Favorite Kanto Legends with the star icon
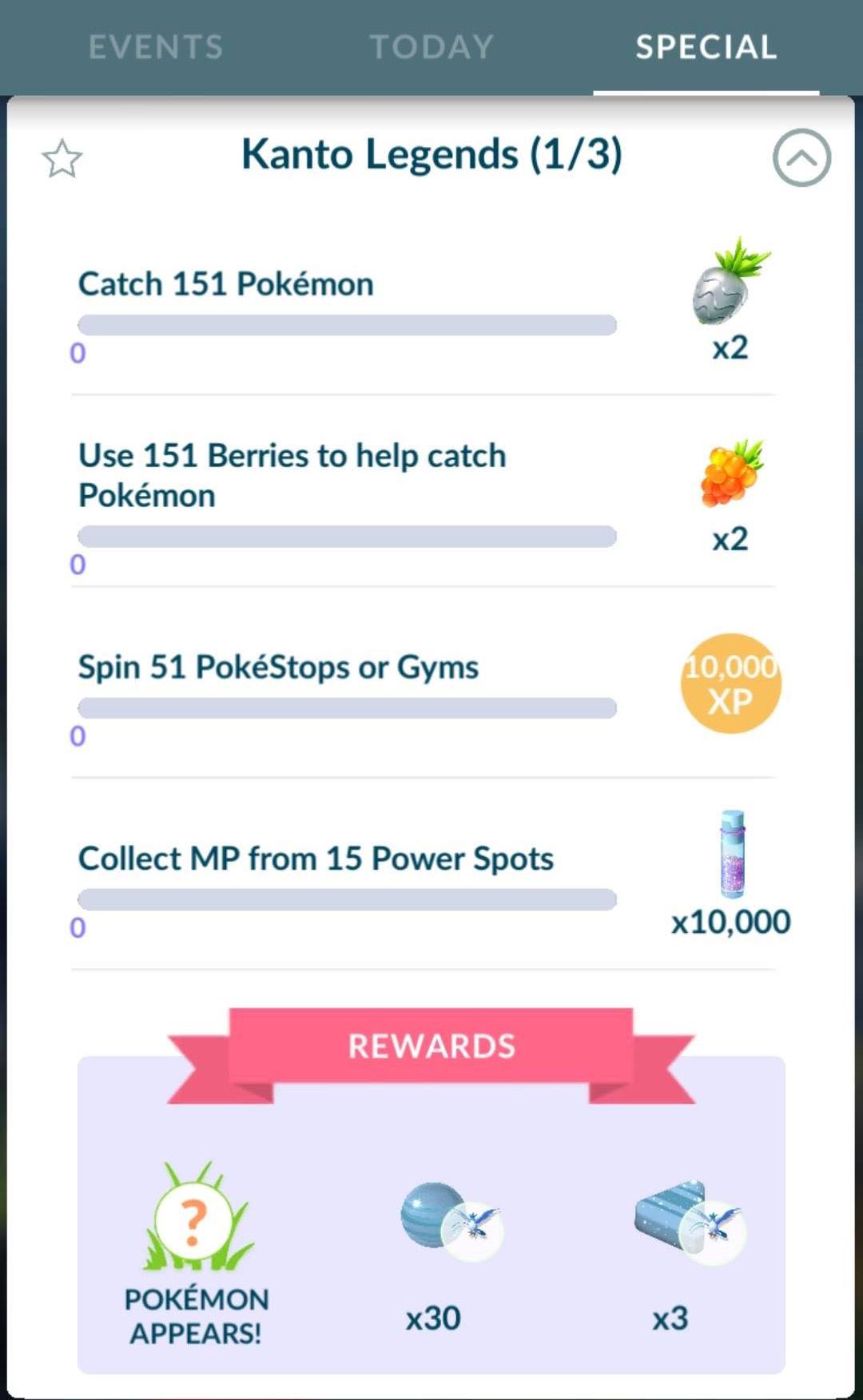863x1400 pixels. [62, 158]
